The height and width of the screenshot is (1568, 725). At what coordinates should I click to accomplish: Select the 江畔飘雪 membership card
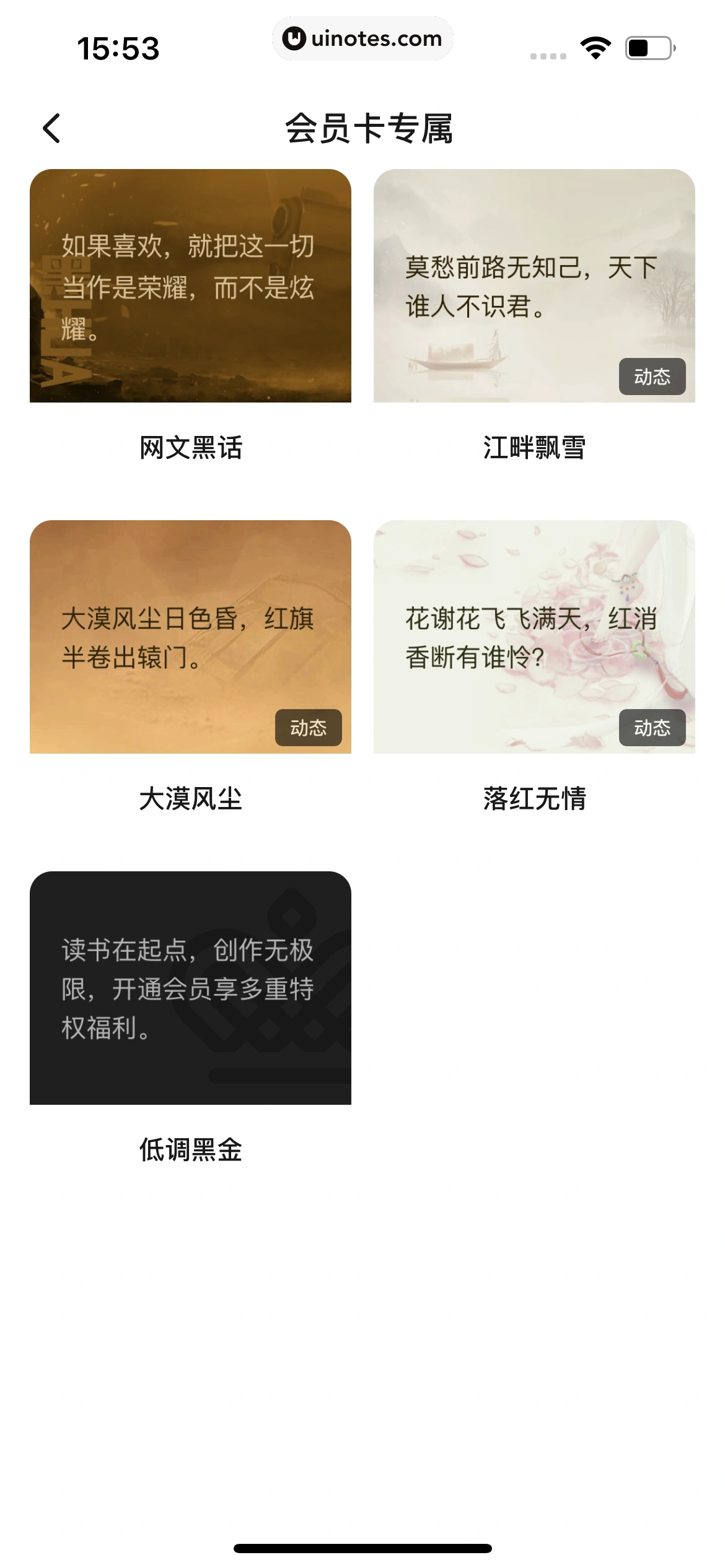point(534,285)
